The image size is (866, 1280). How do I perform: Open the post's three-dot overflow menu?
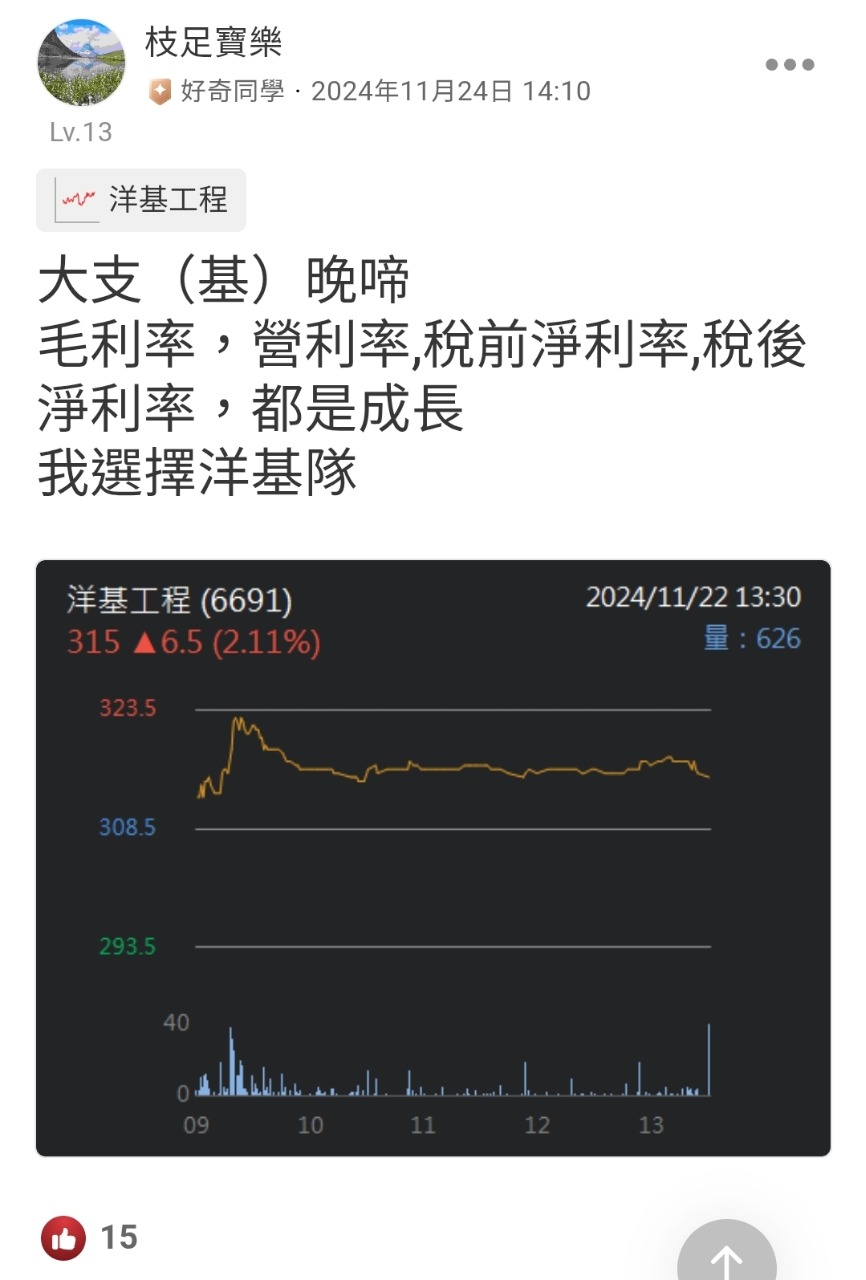tap(790, 65)
